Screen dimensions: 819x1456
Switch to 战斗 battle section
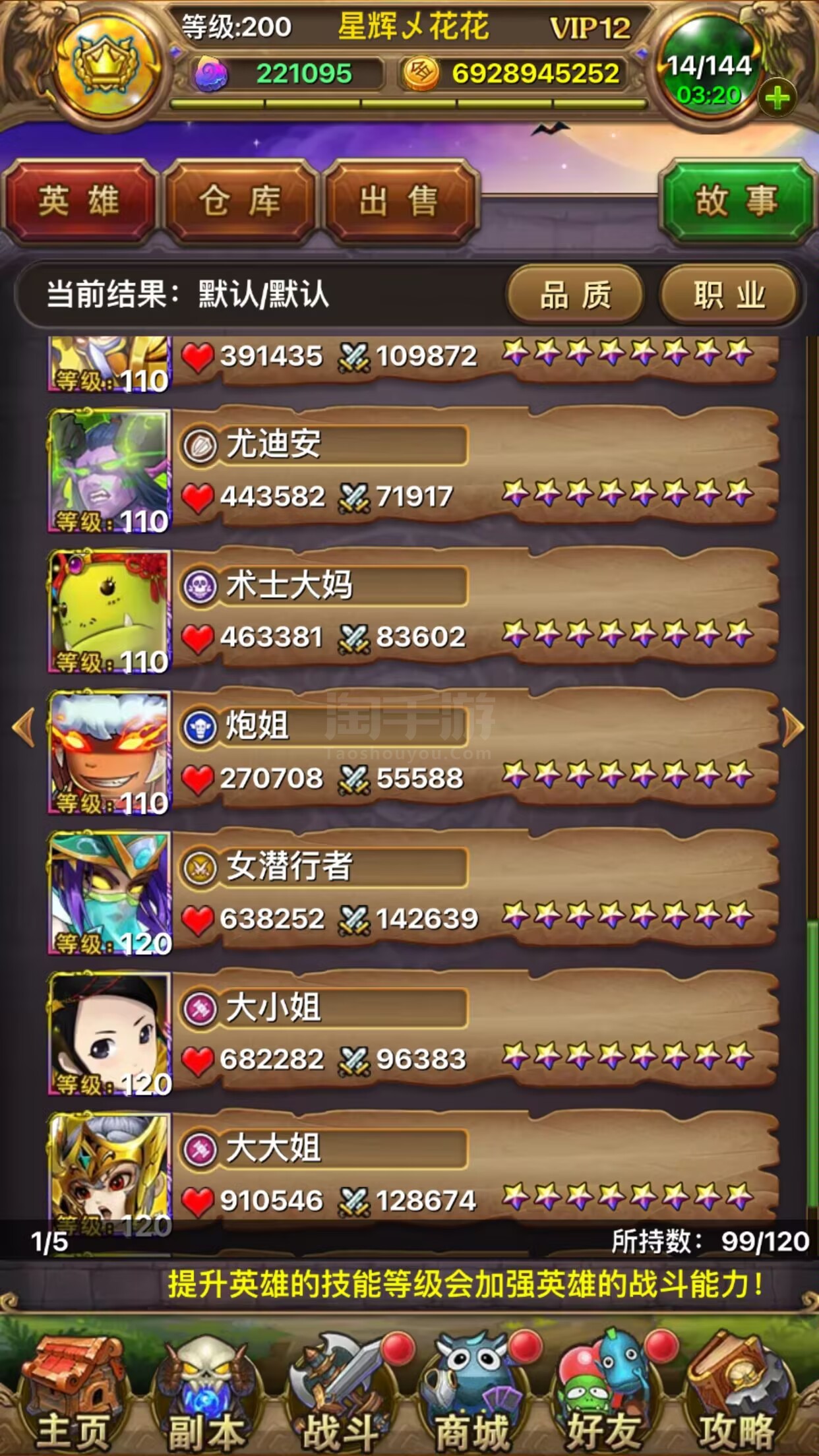[x=340, y=1391]
